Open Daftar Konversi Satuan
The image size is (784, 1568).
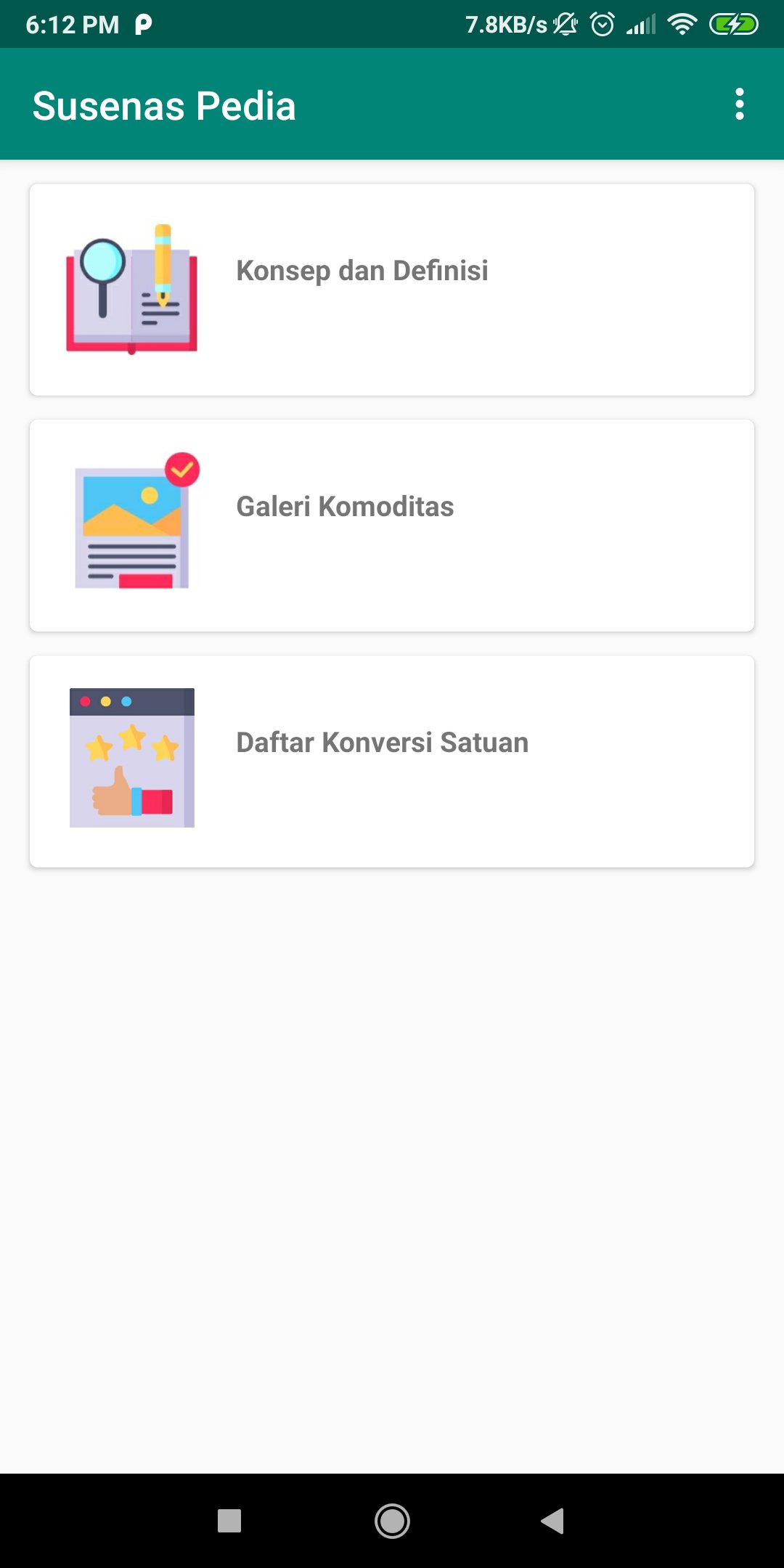[x=392, y=761]
